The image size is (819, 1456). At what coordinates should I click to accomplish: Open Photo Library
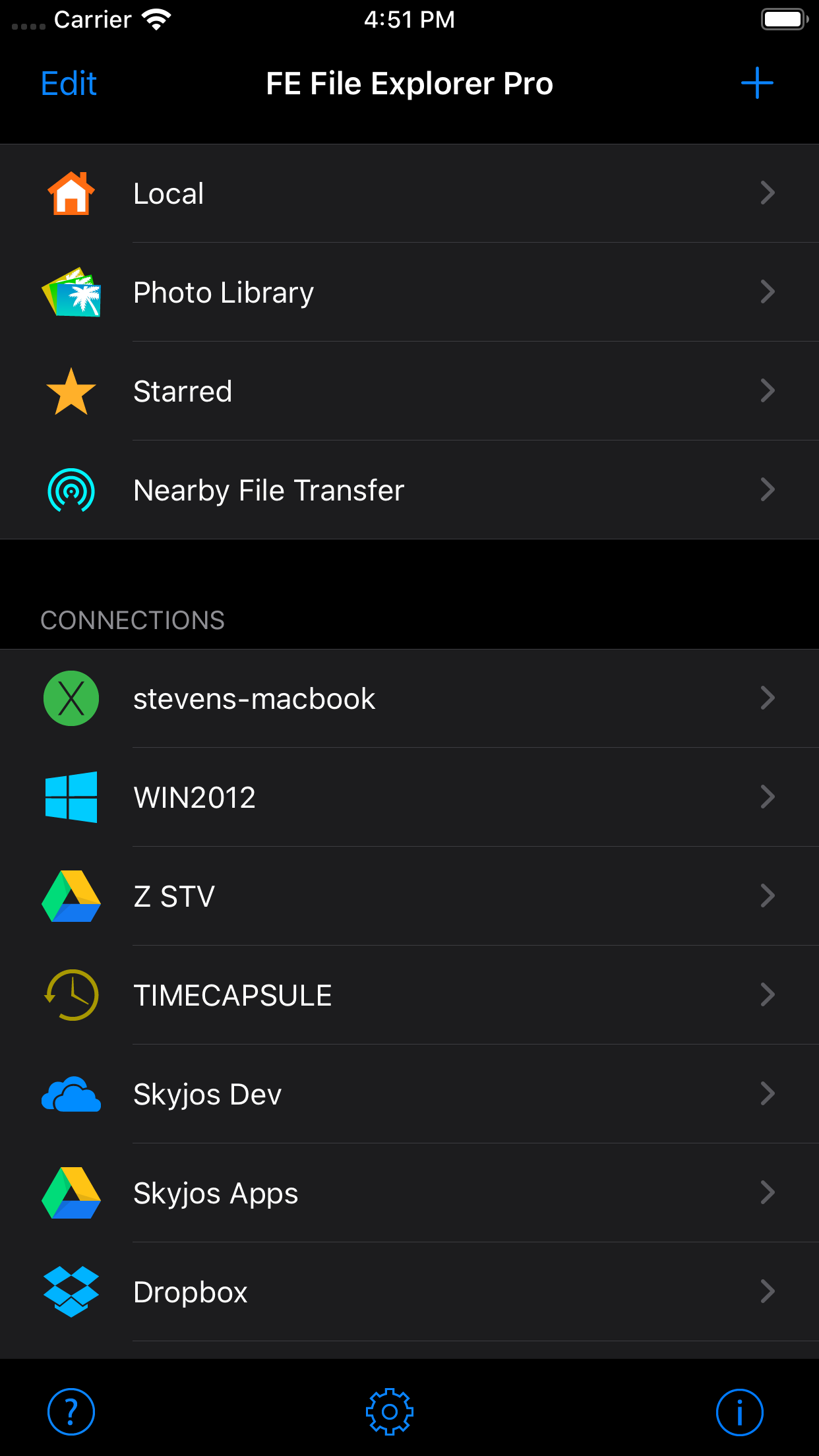(409, 292)
